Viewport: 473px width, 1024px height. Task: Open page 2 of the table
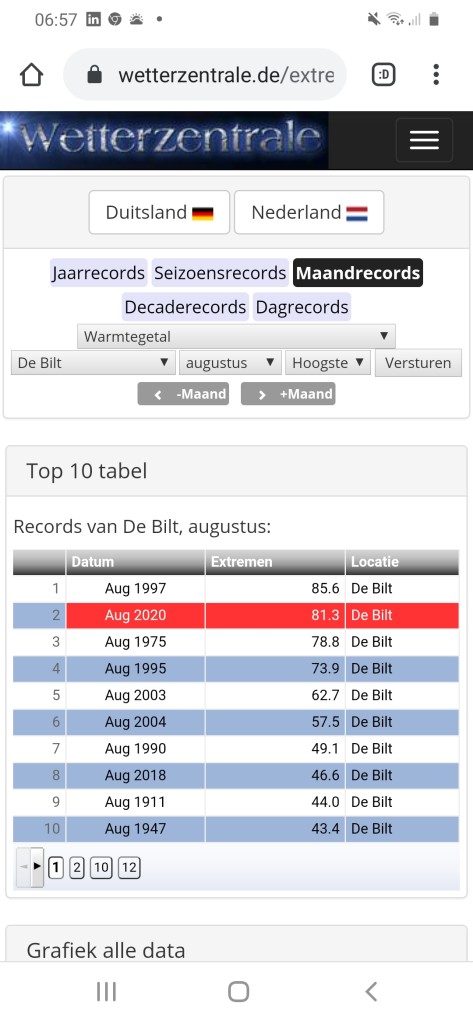click(x=76, y=868)
